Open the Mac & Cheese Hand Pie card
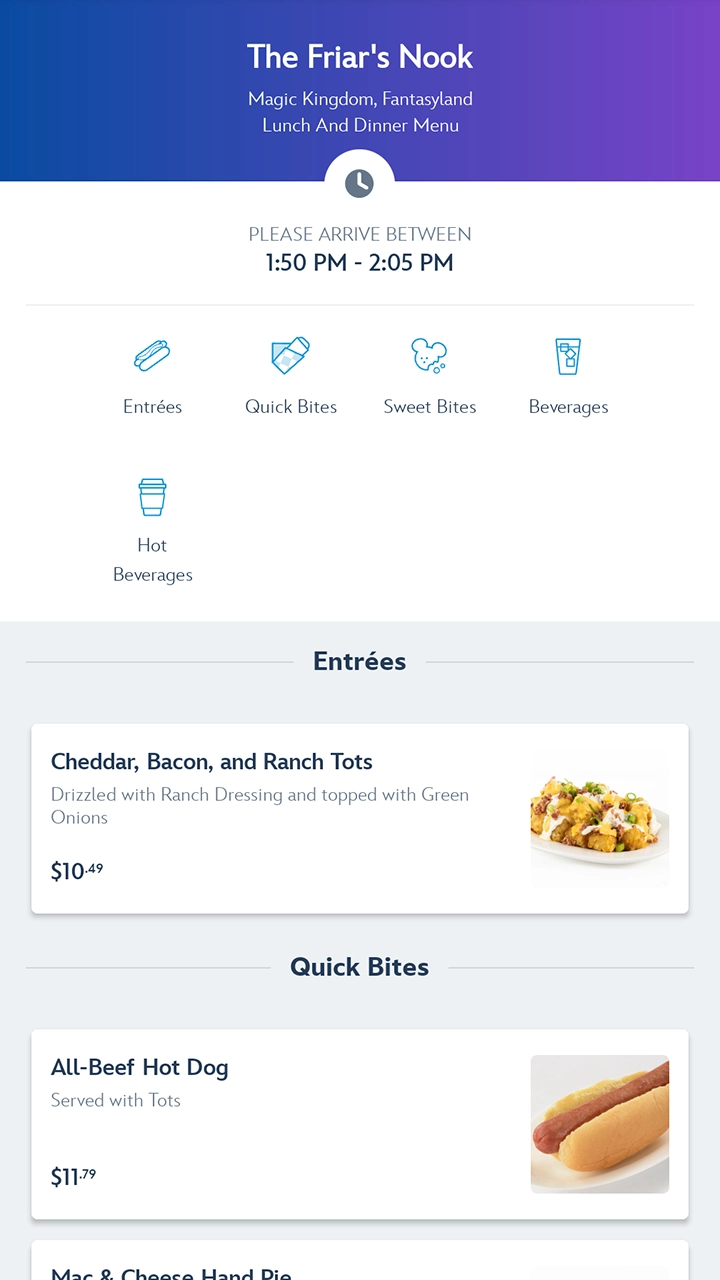The height and width of the screenshot is (1280, 720). 360,1264
